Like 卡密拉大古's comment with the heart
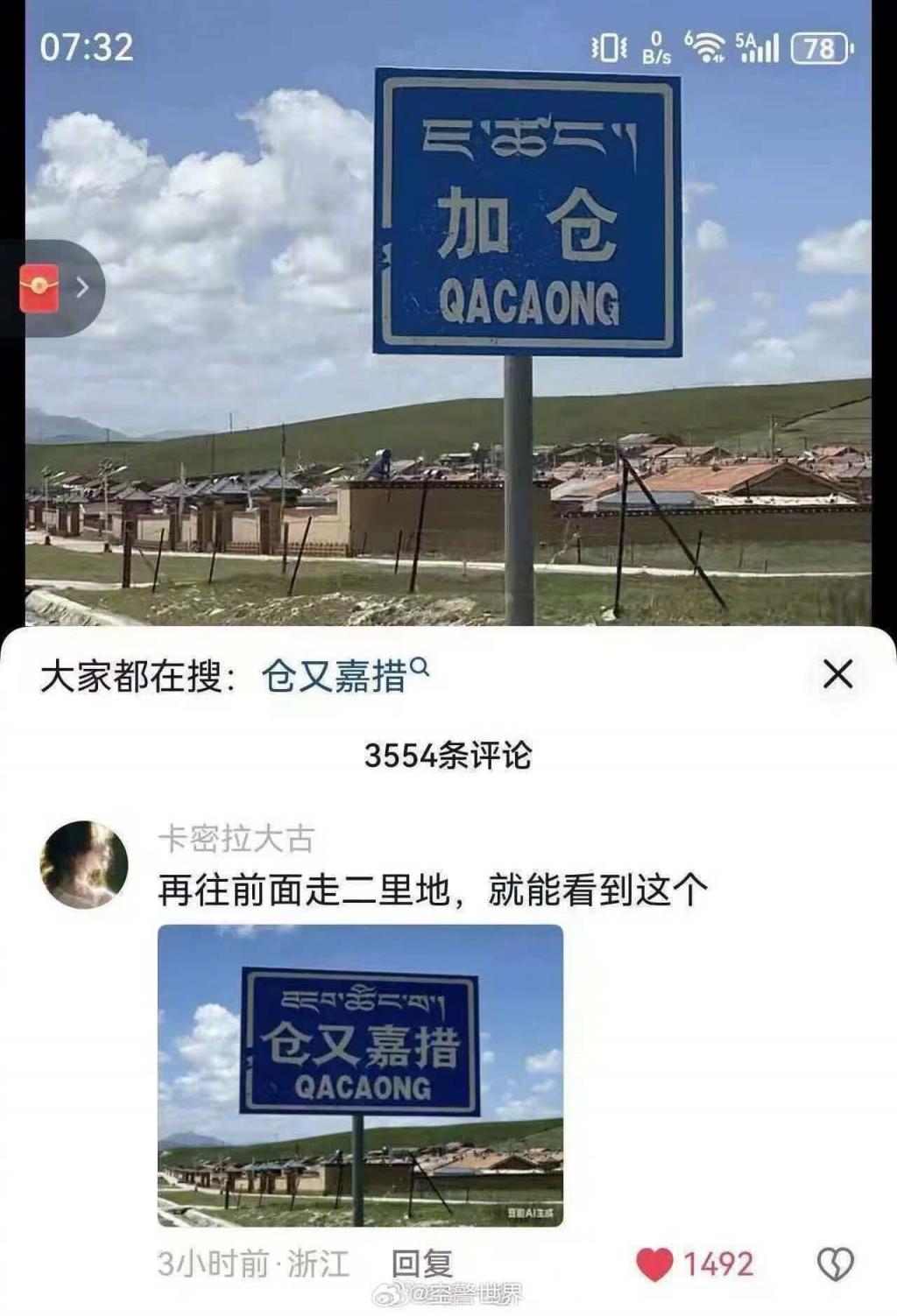The width and height of the screenshot is (897, 1316). tap(654, 1264)
